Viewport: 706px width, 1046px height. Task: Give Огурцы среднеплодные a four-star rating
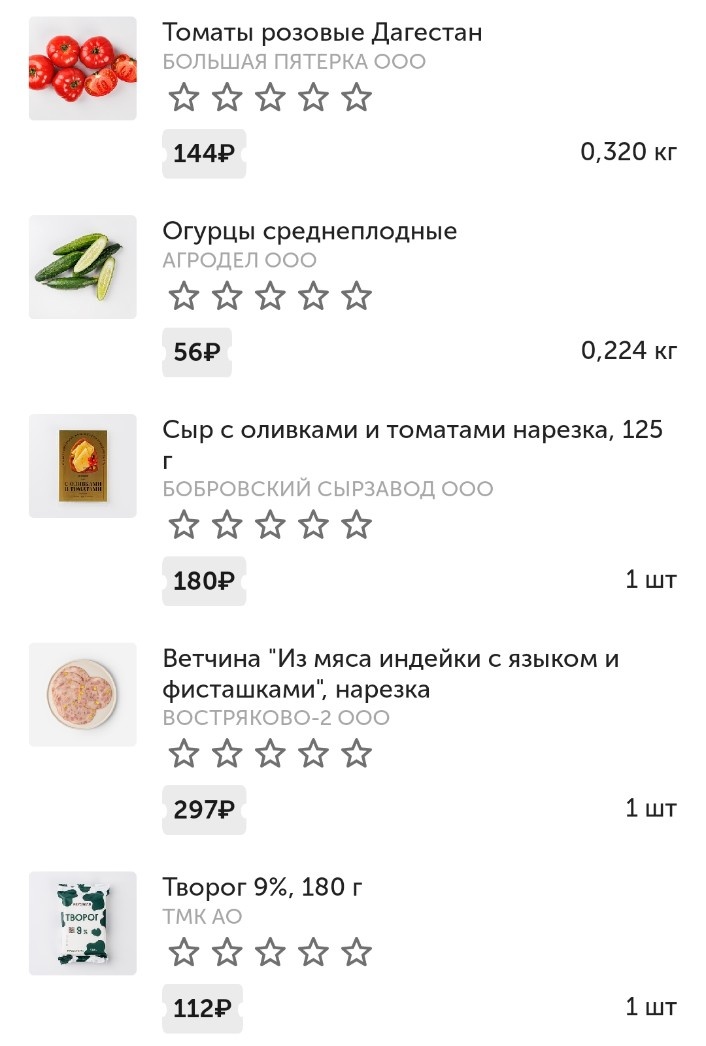pos(313,296)
